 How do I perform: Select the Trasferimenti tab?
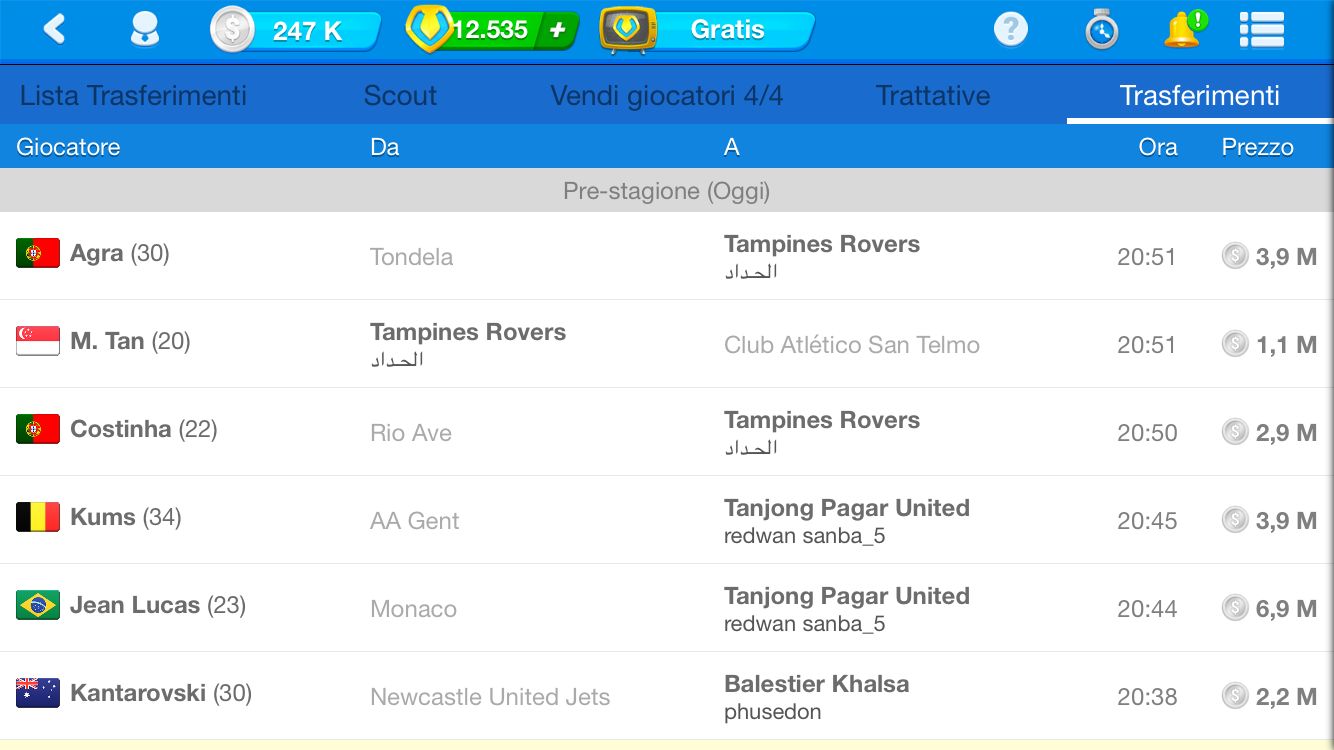tap(1199, 96)
